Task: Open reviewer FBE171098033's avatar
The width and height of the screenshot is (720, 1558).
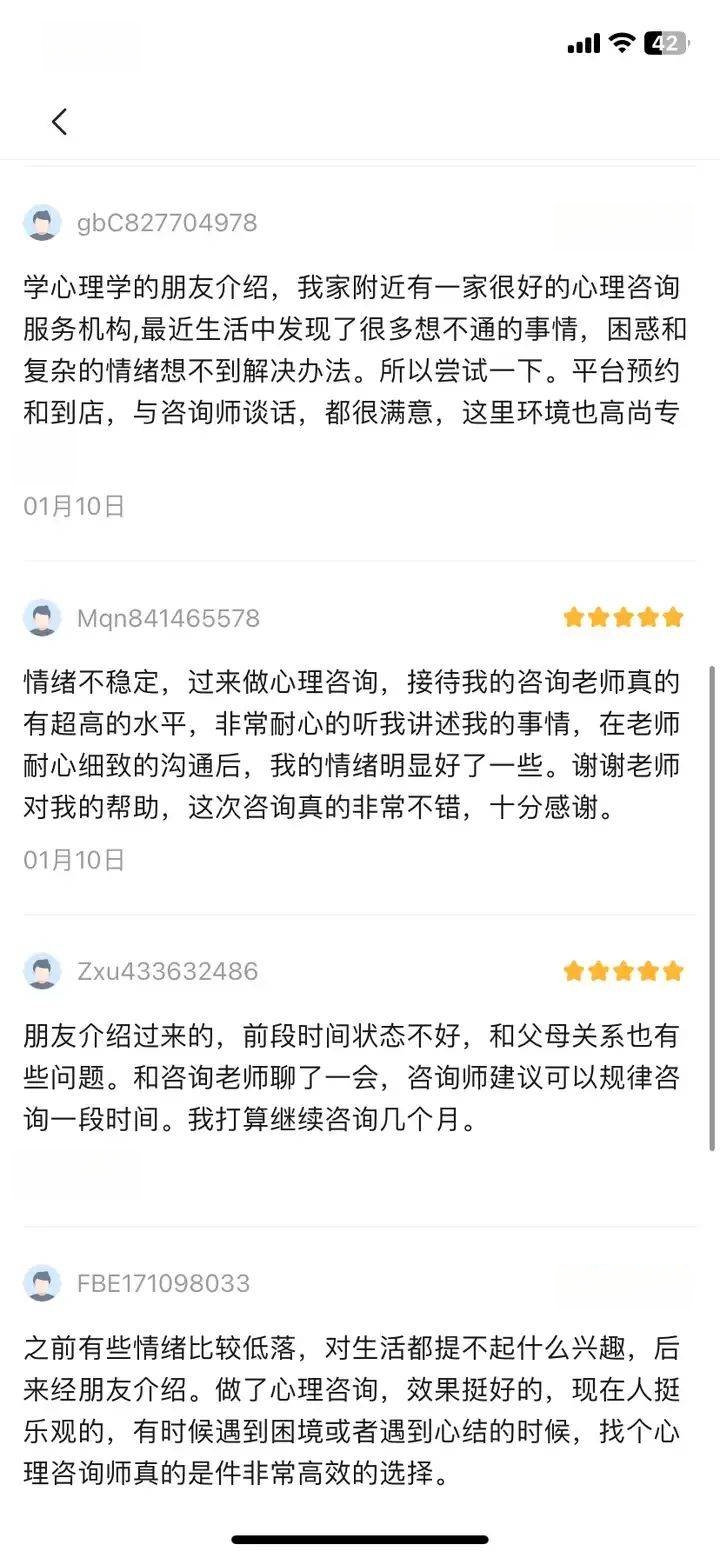Action: tap(42, 1283)
